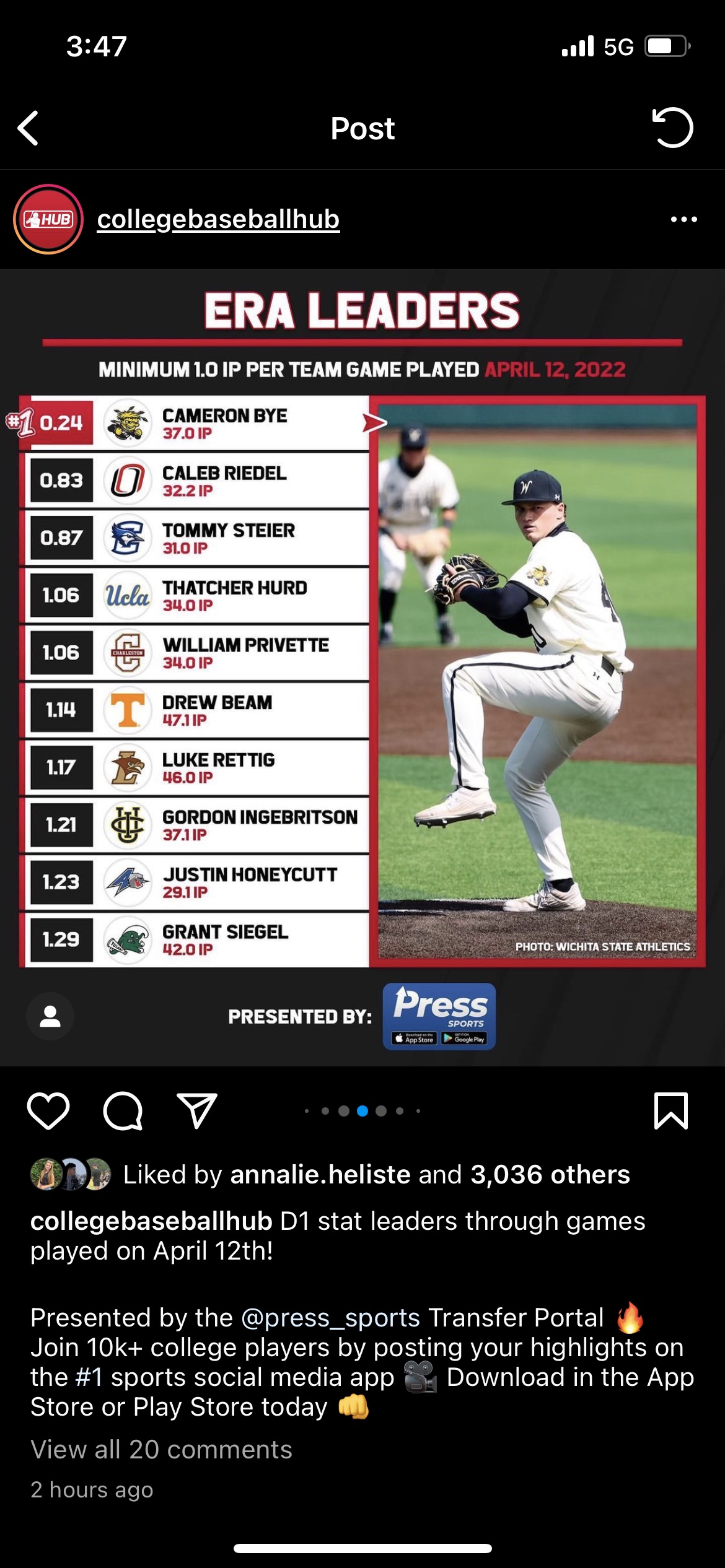Bookmark this post to saved
This screenshot has width=725, height=1568.
(670, 1110)
